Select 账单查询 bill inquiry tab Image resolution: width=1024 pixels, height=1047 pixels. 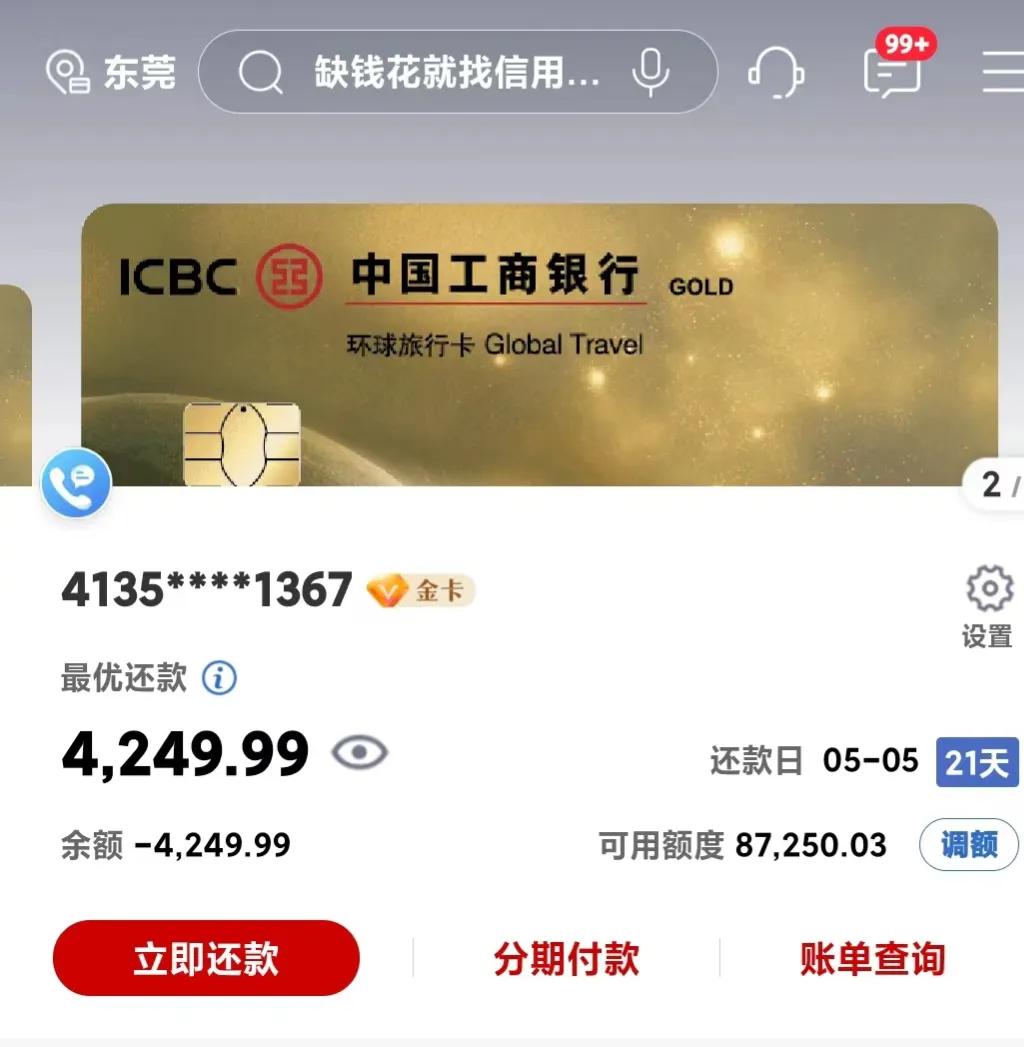click(x=869, y=957)
